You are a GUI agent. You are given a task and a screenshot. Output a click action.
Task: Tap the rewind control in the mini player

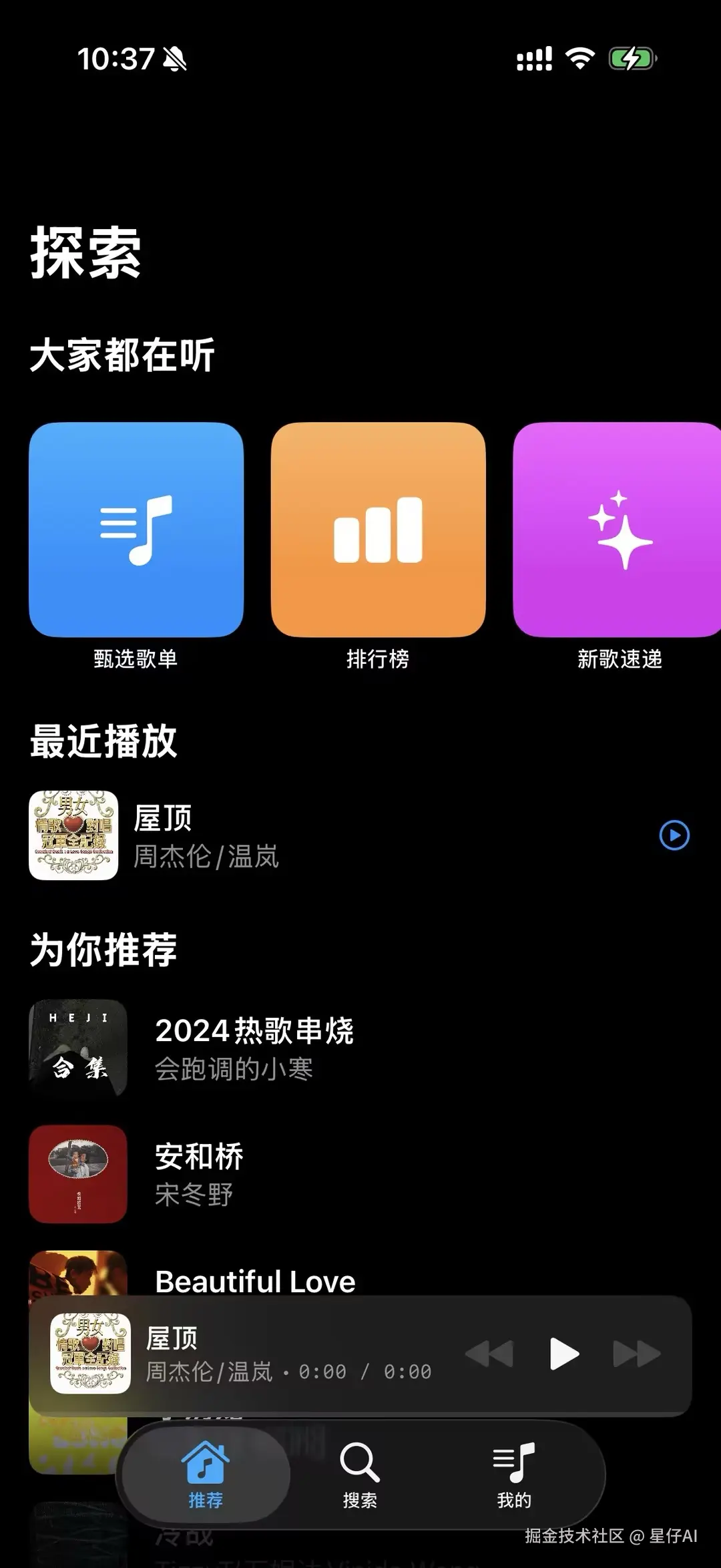(491, 1354)
